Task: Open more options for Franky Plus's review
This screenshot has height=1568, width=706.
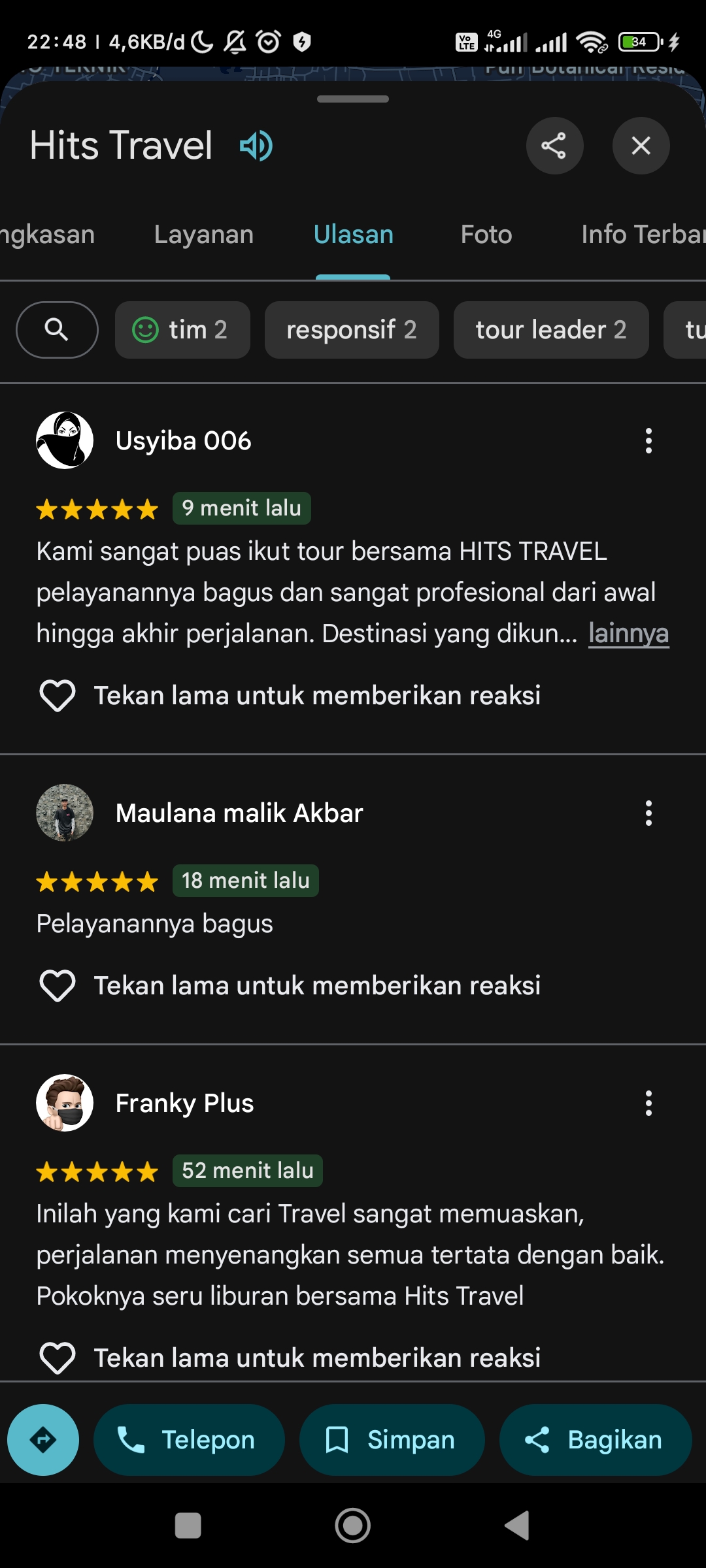Action: click(648, 1103)
